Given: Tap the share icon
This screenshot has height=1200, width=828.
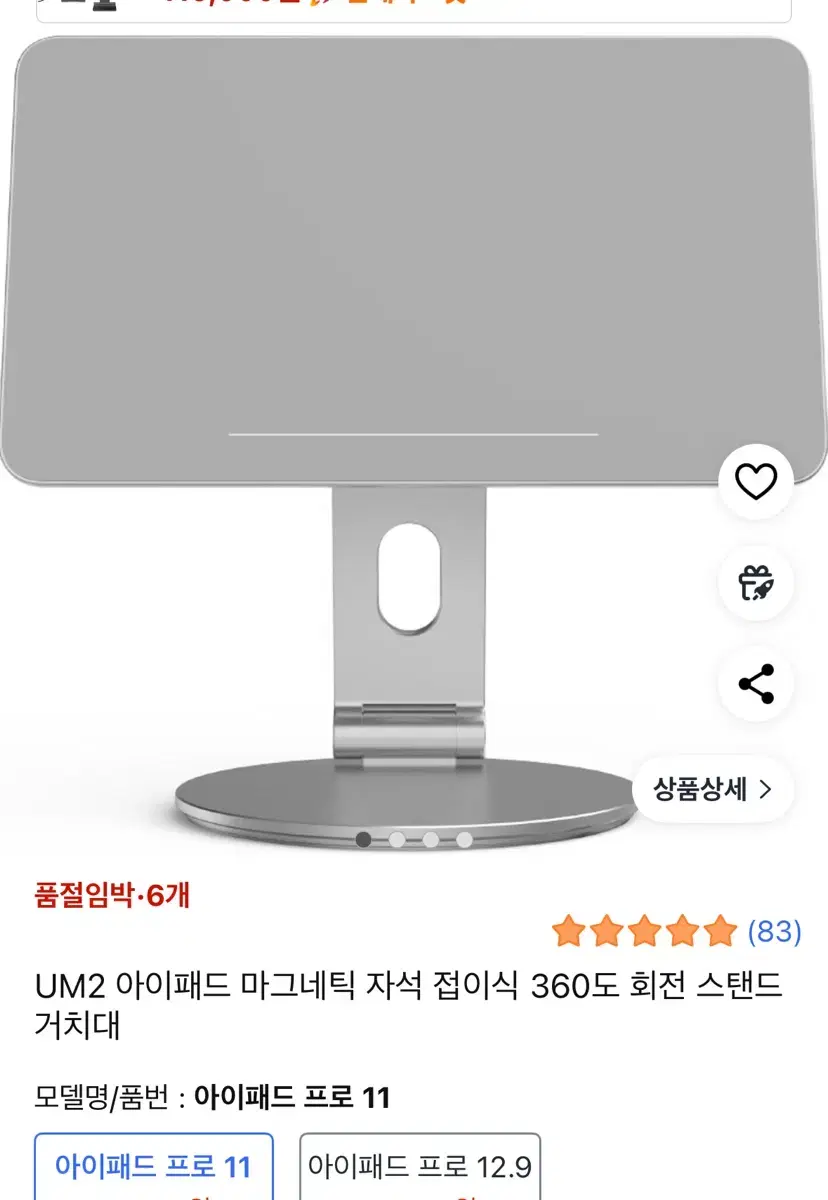Looking at the screenshot, I should (755, 684).
